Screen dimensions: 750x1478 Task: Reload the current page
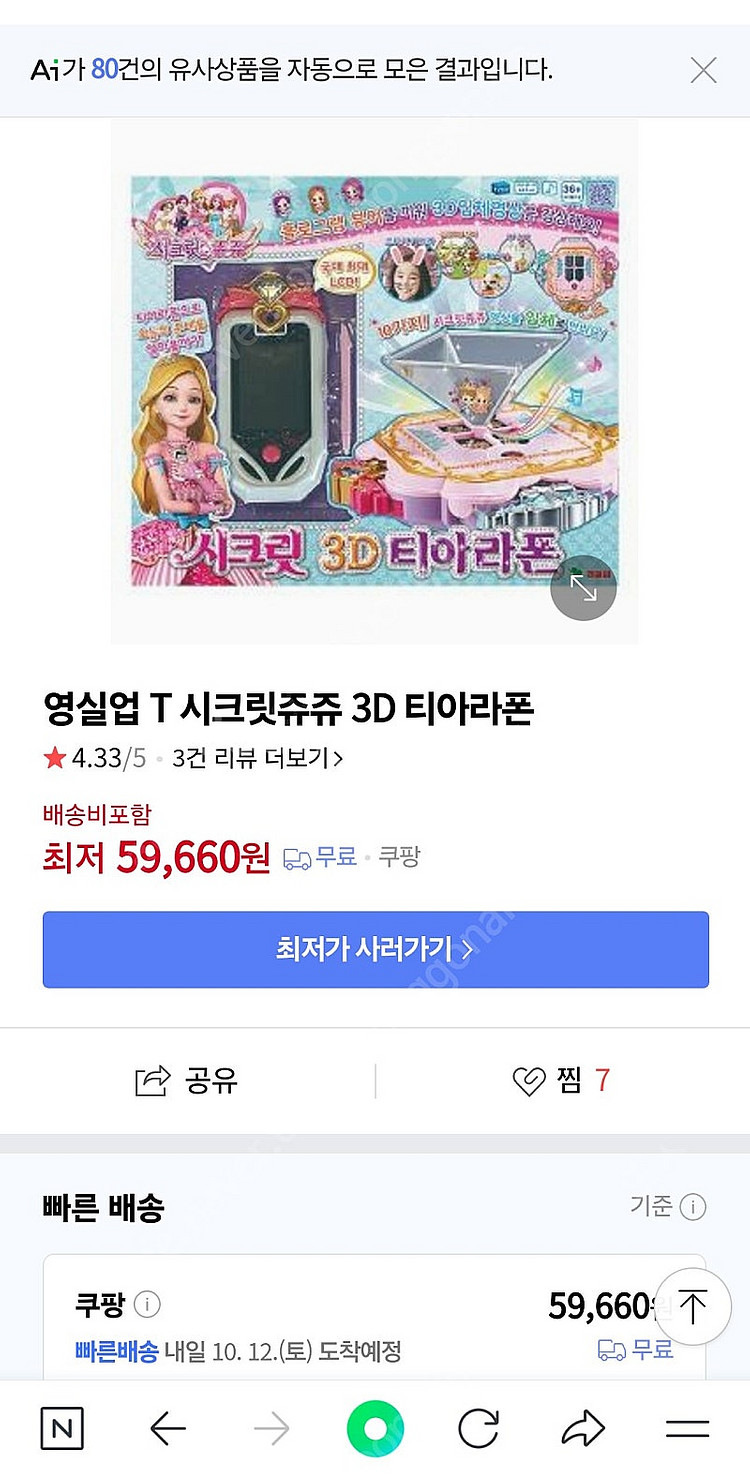click(479, 1429)
